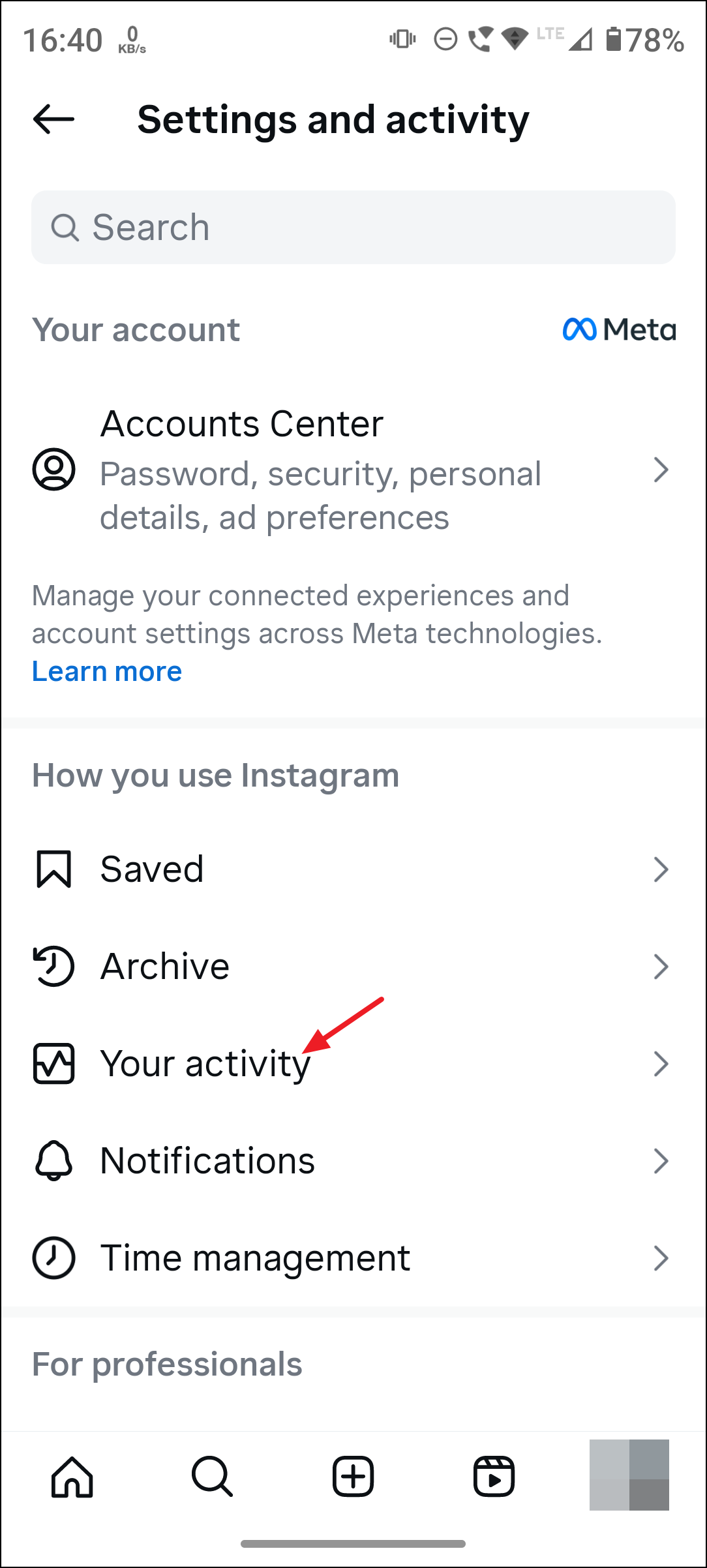Open Accounts Center
Image resolution: width=707 pixels, height=1568 pixels.
[353, 470]
